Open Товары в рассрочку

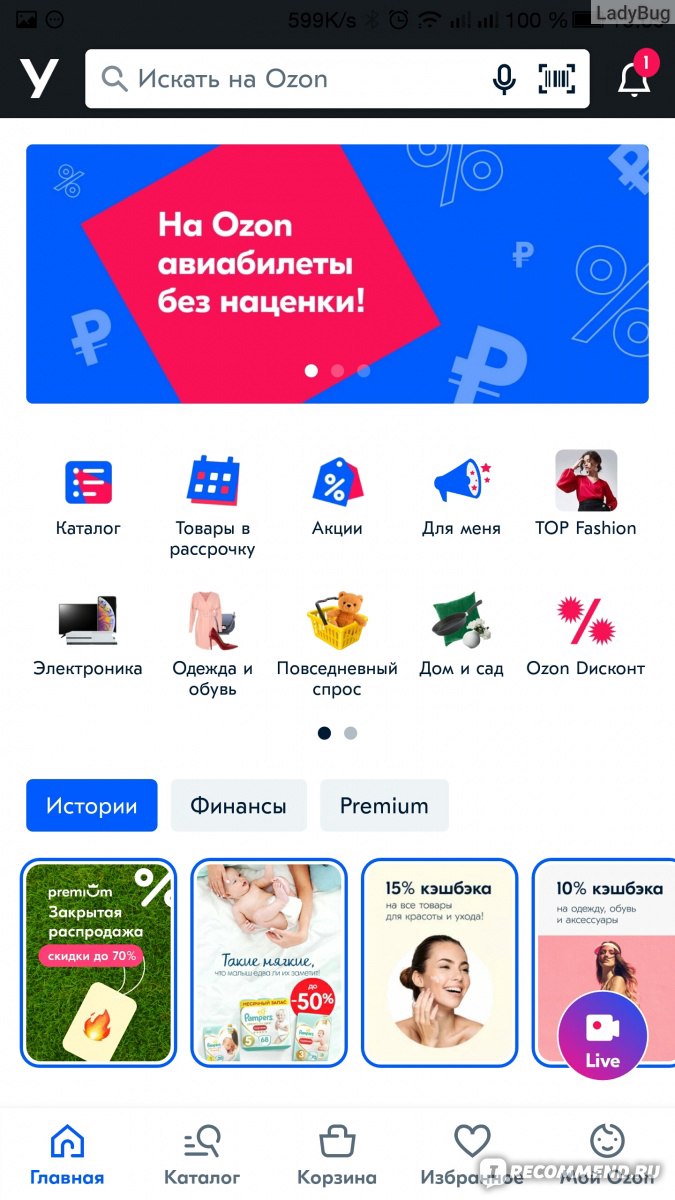(212, 504)
